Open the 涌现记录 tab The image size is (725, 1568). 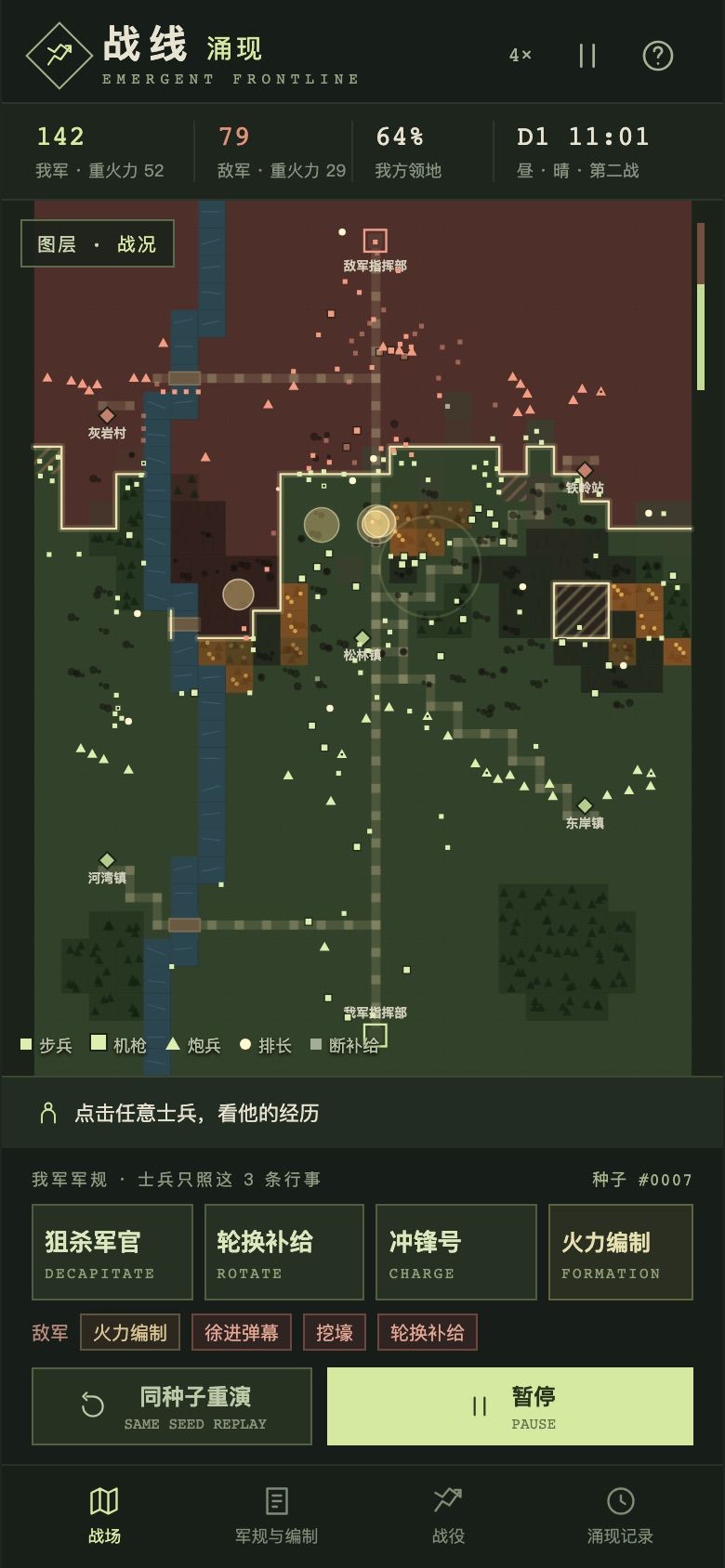[x=620, y=1516]
